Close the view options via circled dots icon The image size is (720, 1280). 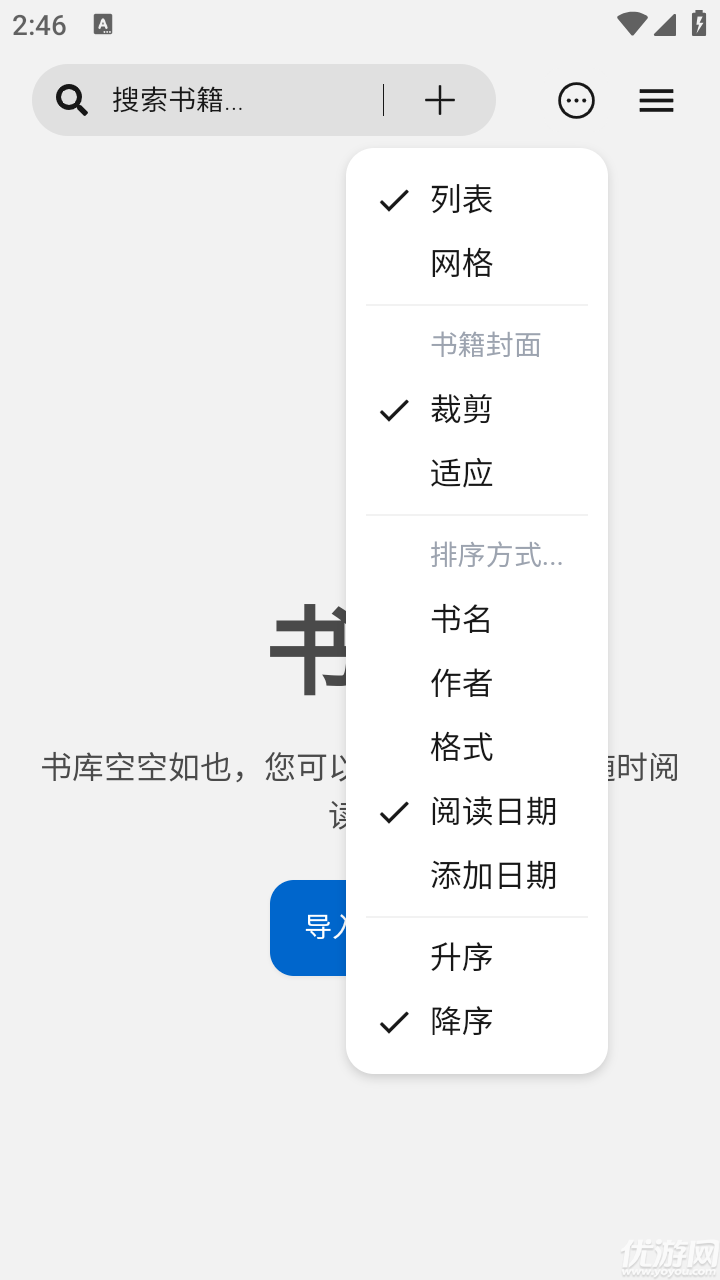pos(576,100)
